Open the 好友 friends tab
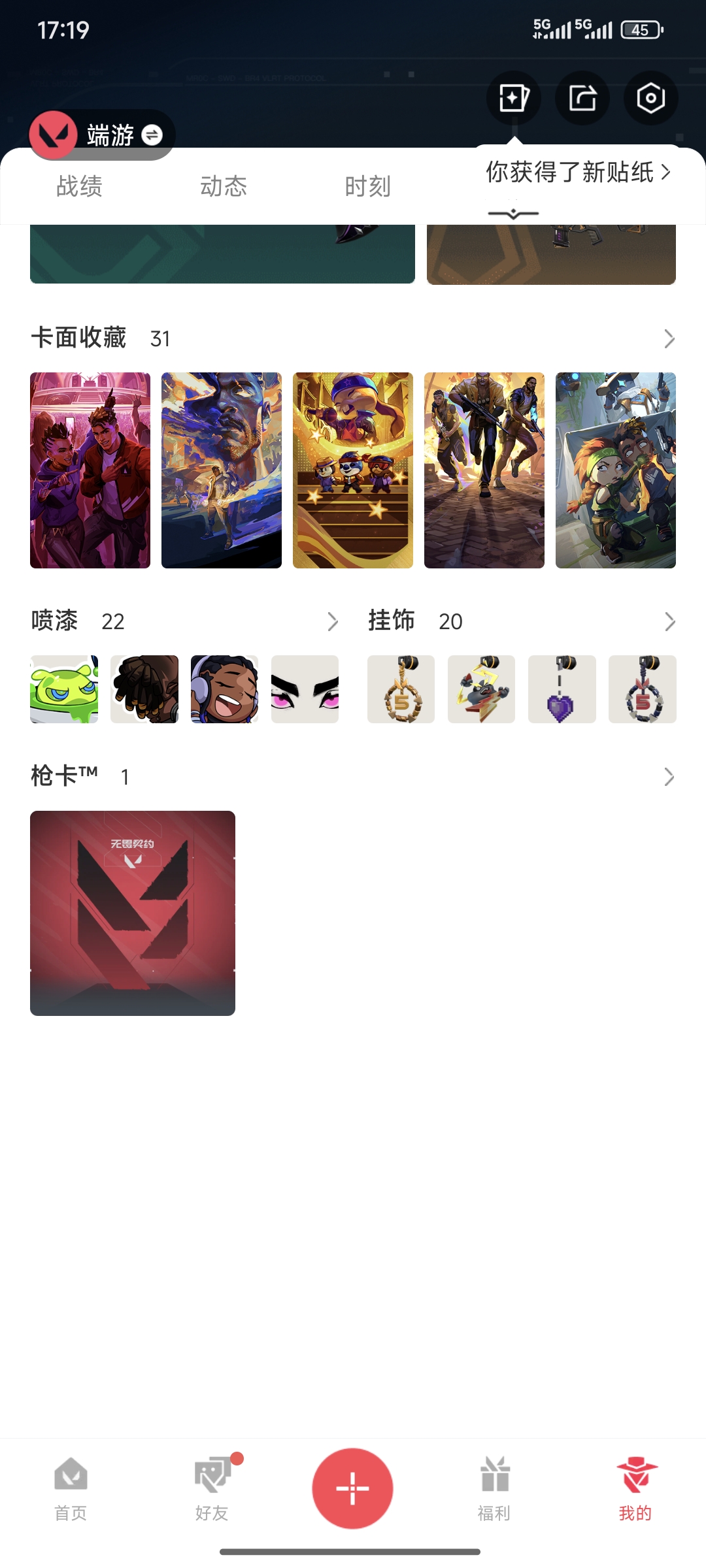 point(212,1489)
